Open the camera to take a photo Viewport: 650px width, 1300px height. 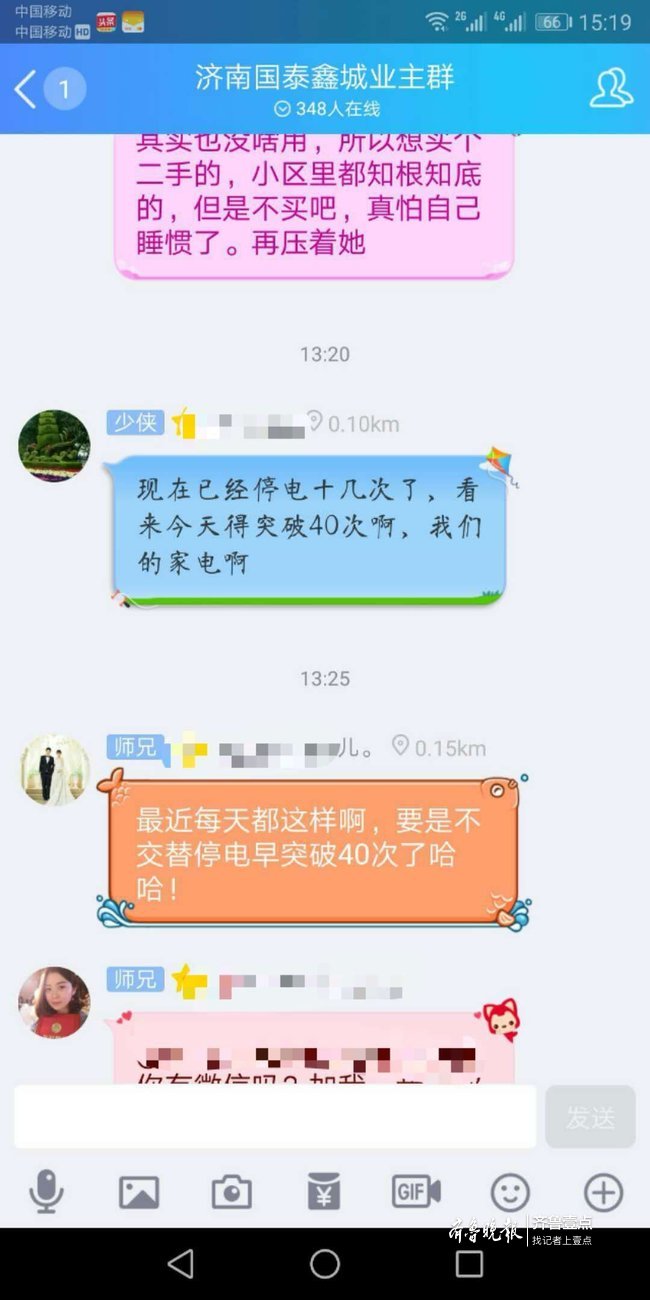tap(231, 1191)
